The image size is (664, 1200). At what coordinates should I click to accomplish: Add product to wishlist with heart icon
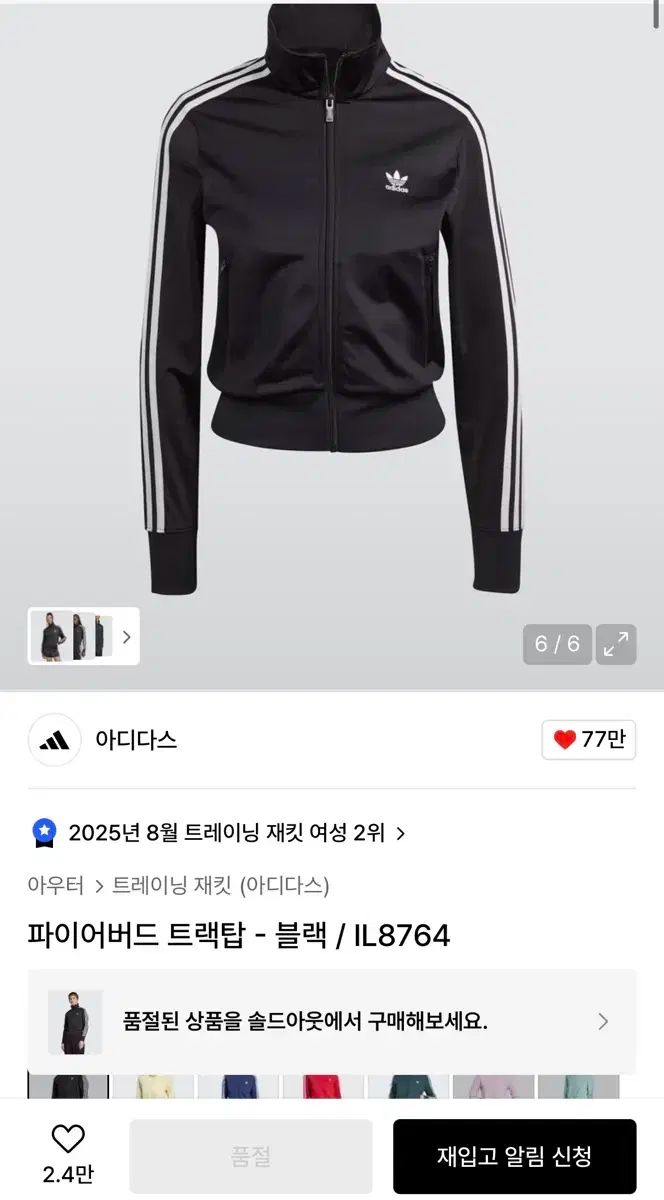[x=68, y=1139]
